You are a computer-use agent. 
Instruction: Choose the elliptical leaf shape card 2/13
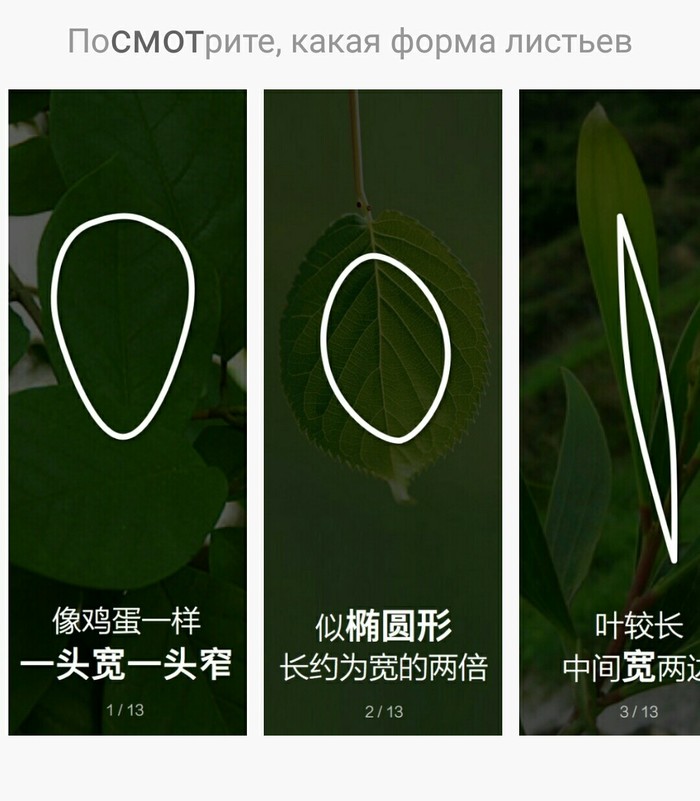point(382,412)
